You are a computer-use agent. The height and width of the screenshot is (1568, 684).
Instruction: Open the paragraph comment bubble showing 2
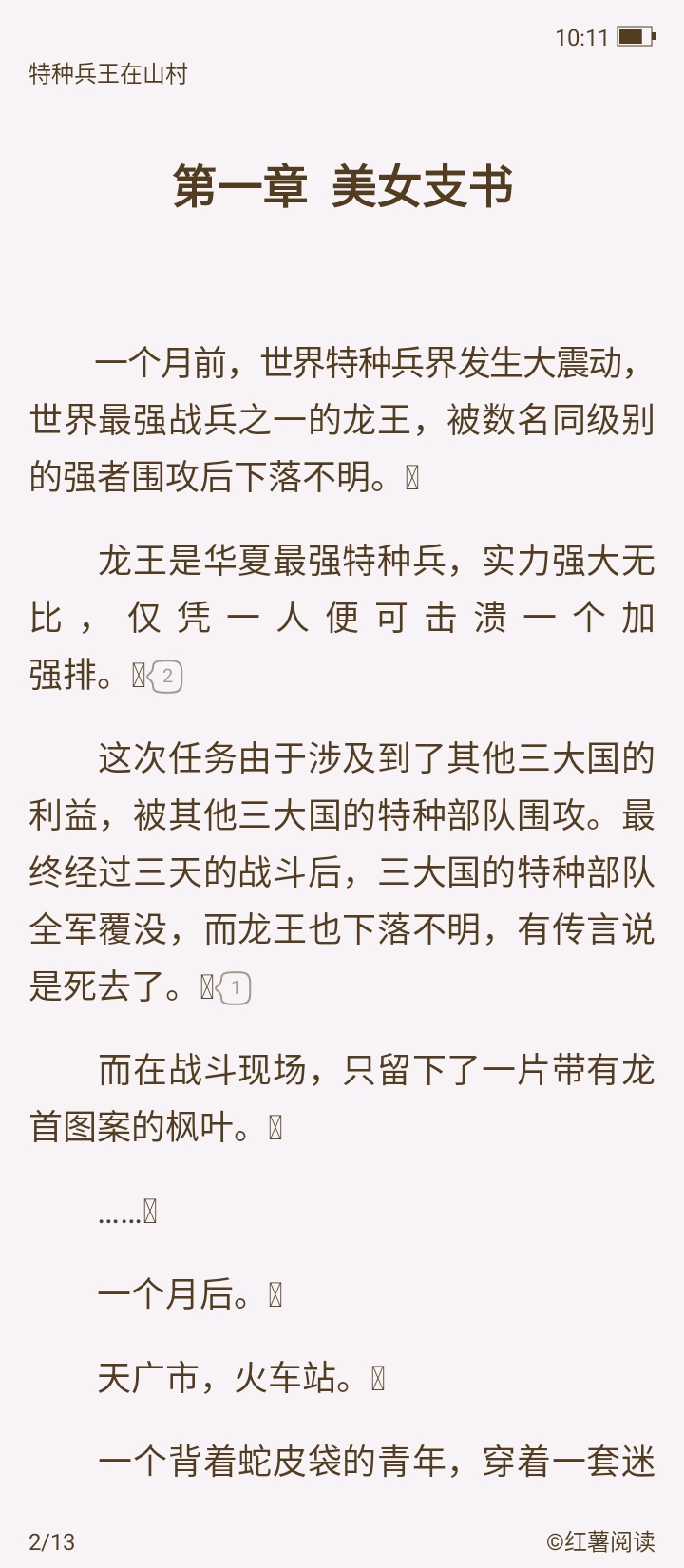tap(166, 677)
